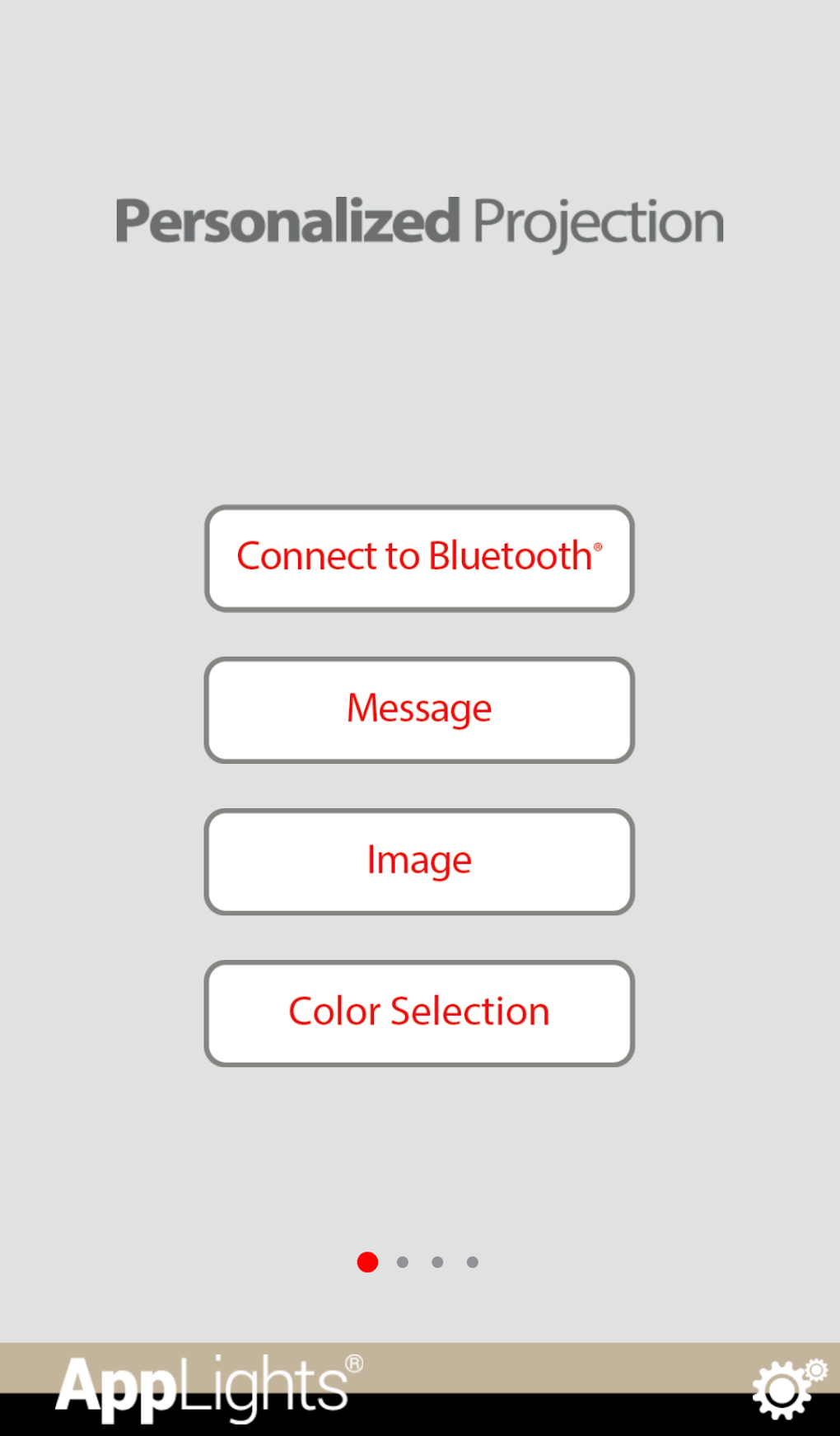Image resolution: width=840 pixels, height=1436 pixels.
Task: Open the settings gear icon
Action: [x=789, y=1388]
